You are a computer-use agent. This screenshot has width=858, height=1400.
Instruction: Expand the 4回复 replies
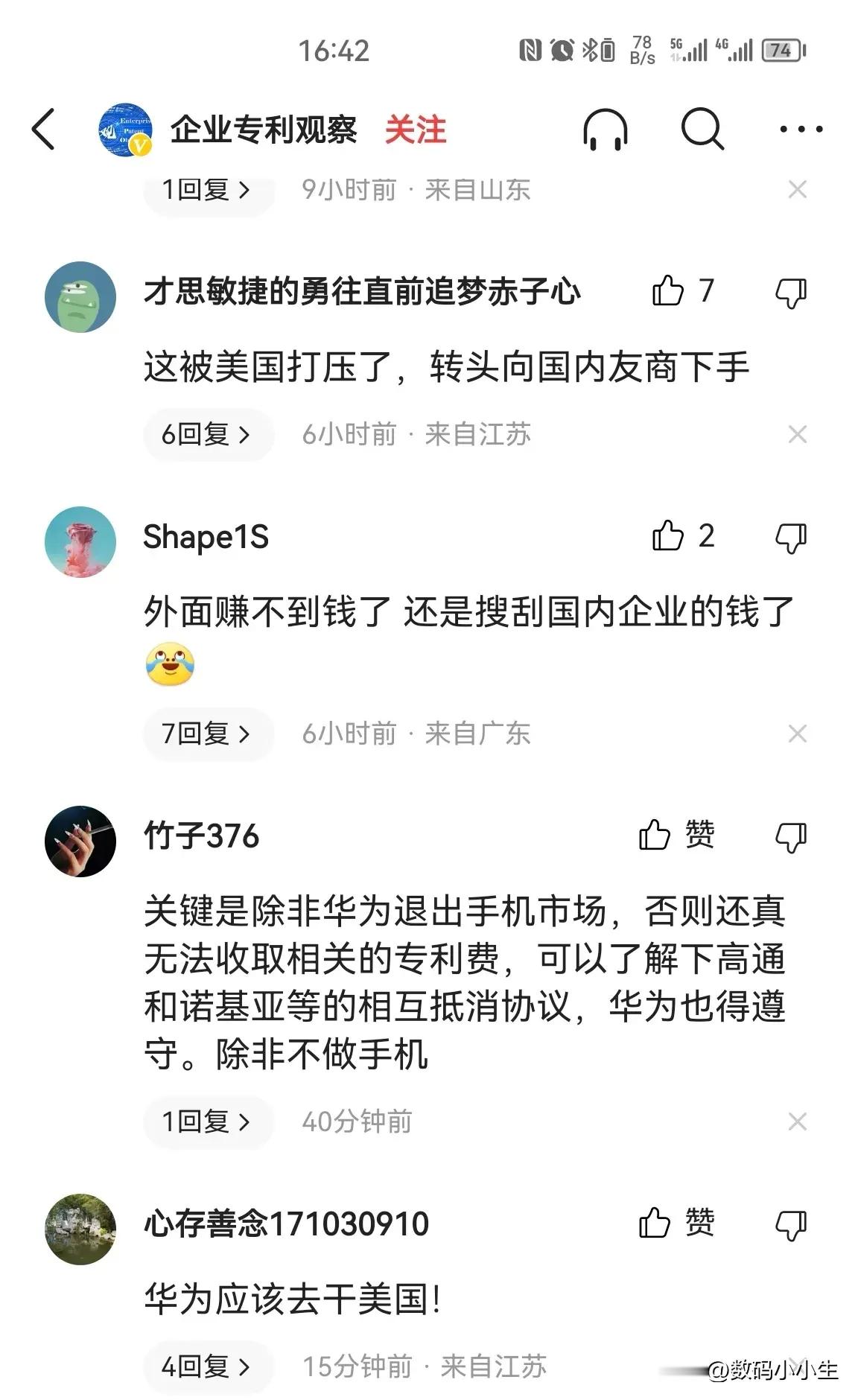pyautogui.click(x=207, y=1366)
